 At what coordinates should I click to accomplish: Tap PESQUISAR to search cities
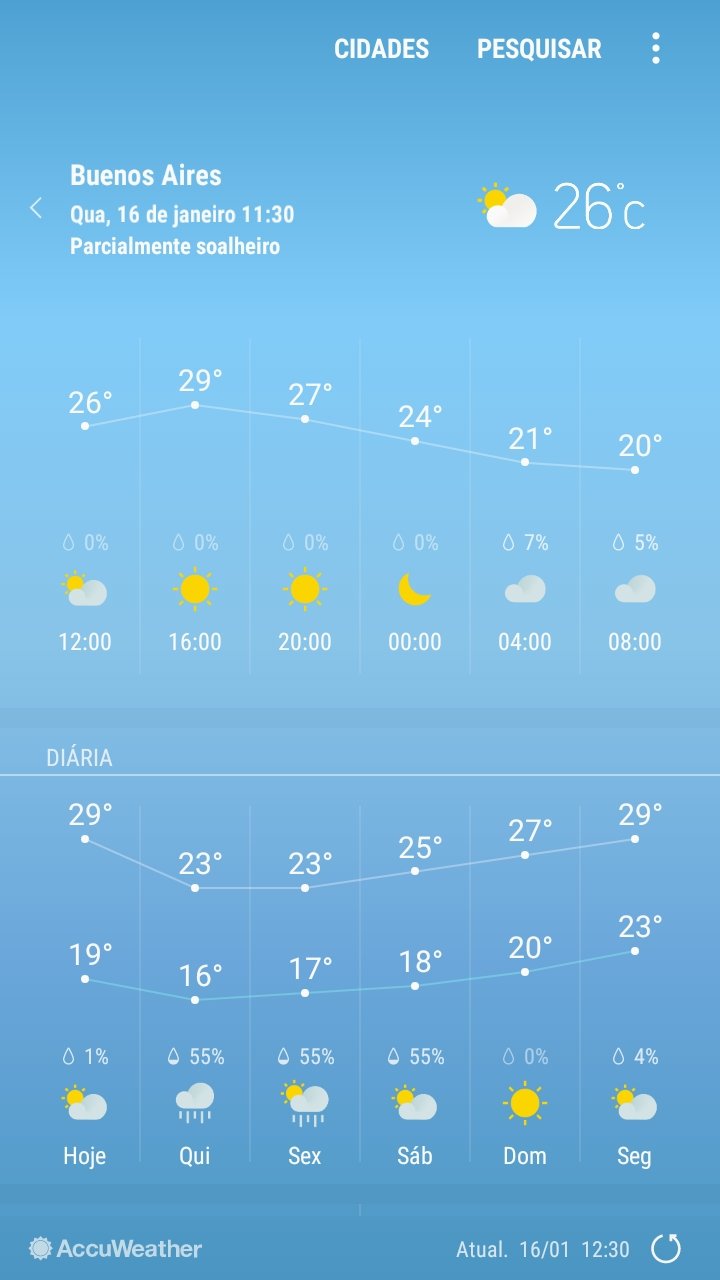[539, 49]
